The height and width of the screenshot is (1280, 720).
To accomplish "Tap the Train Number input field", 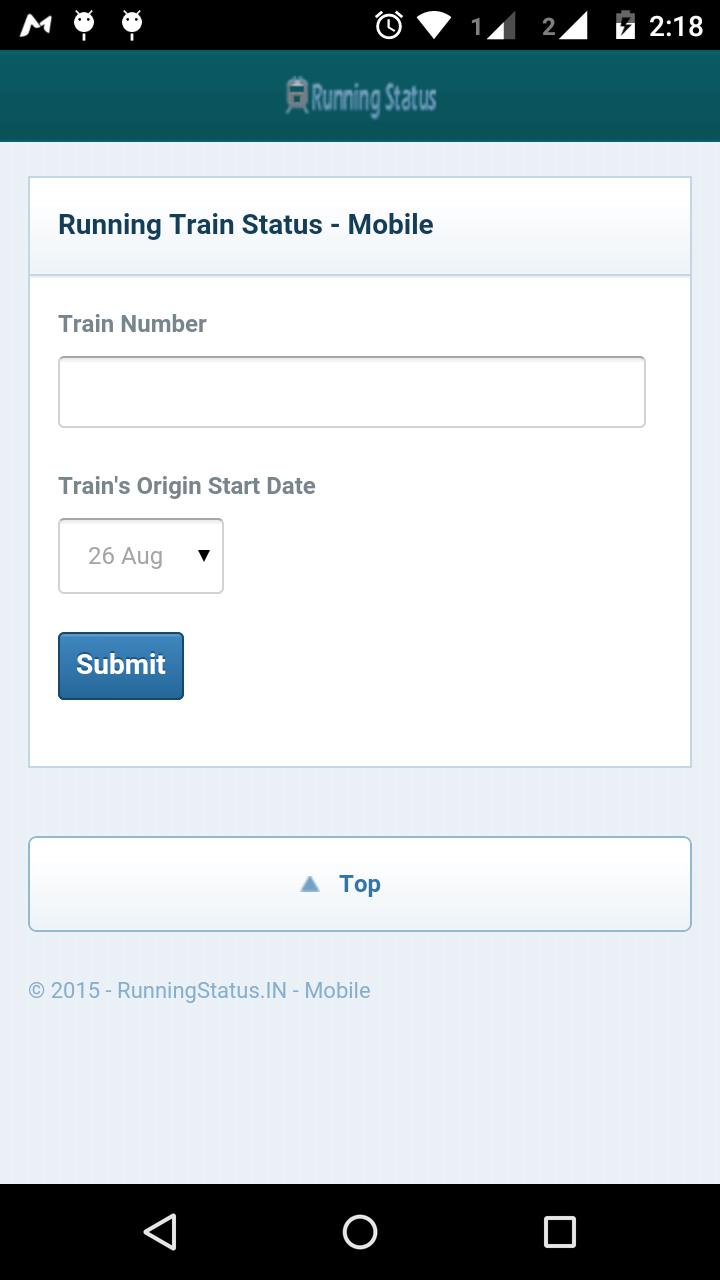I will [x=351, y=392].
